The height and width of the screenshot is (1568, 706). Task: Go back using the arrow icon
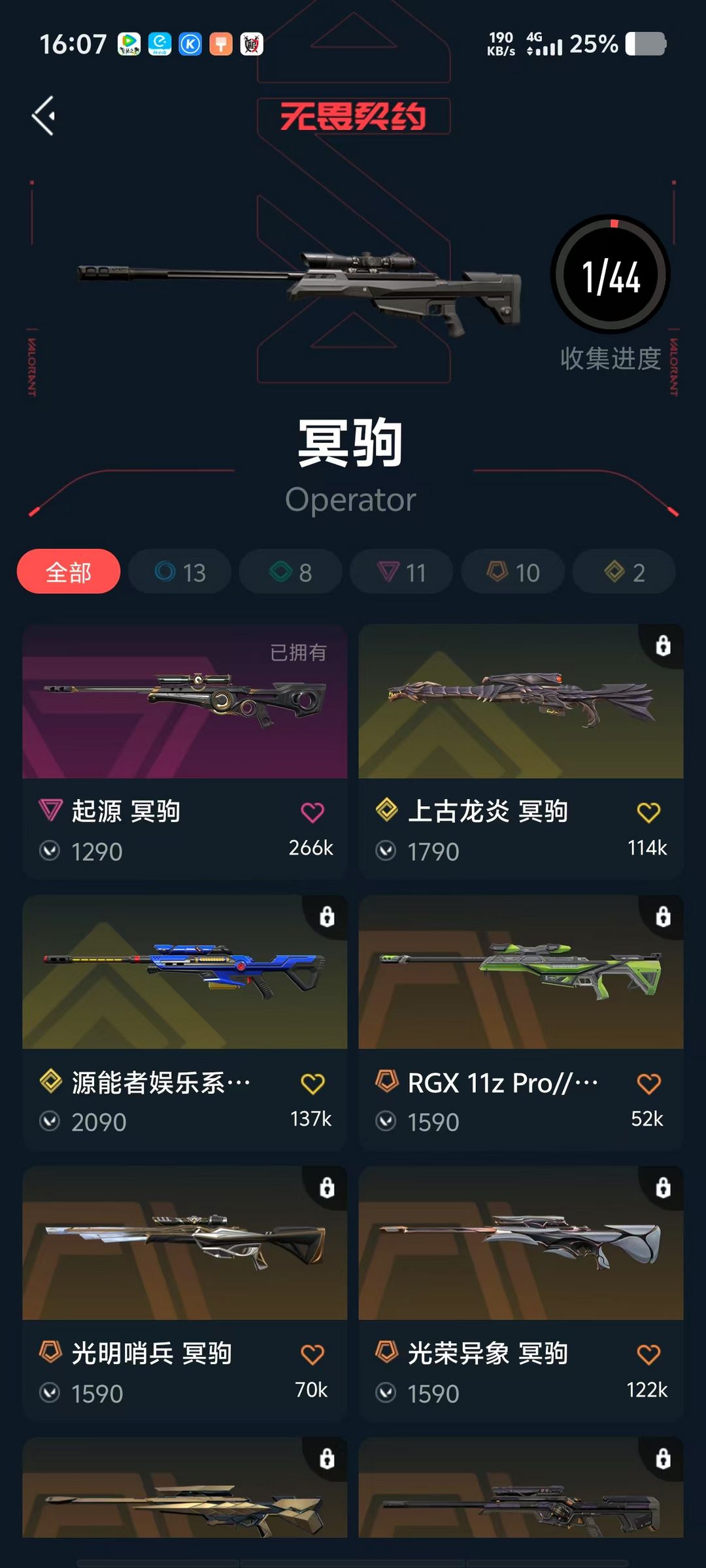coord(44,116)
